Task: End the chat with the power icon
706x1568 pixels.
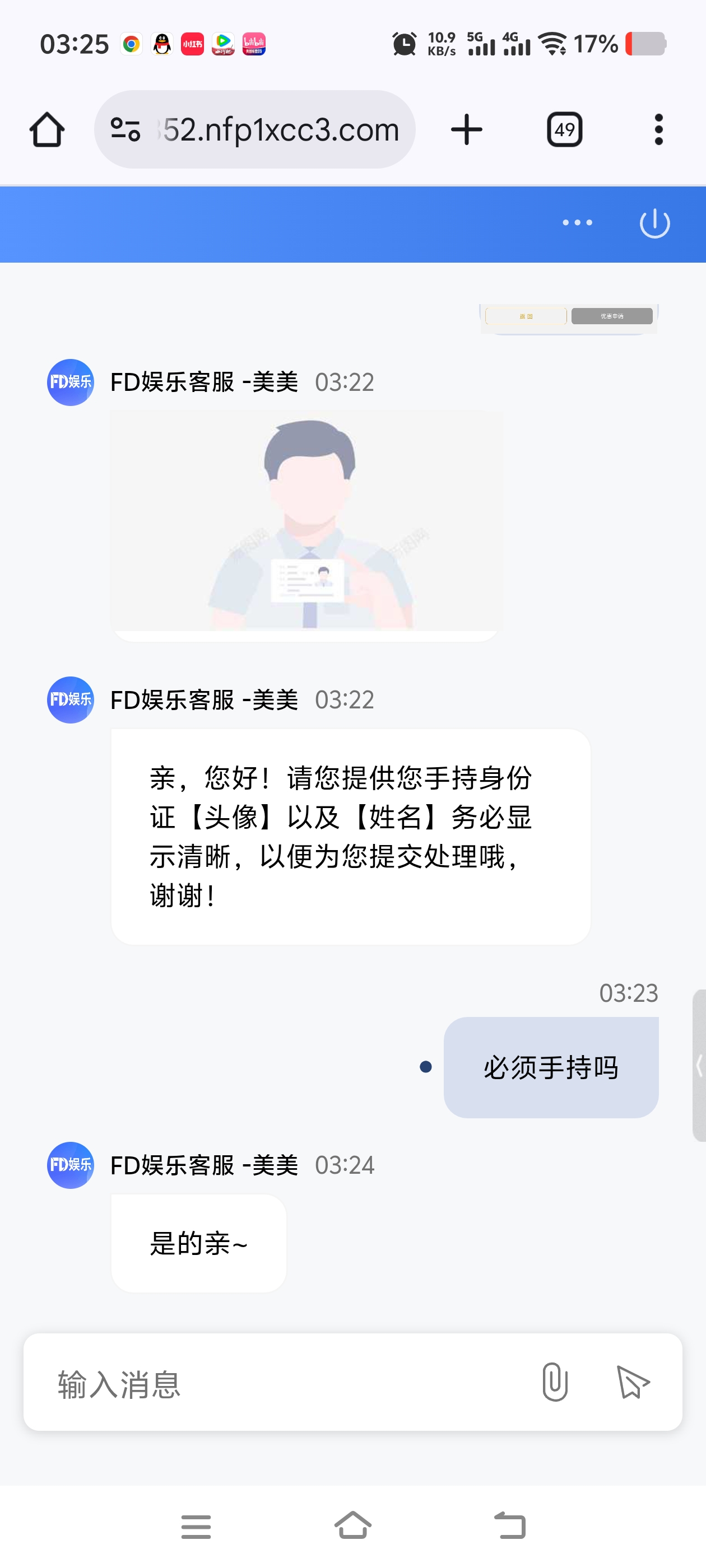Action: click(x=654, y=223)
